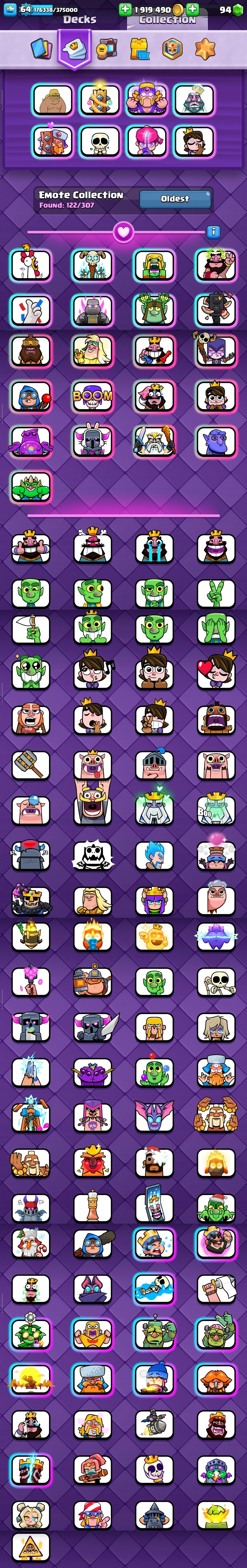The height and width of the screenshot is (1568, 247).
Task: Pick the goblin peace-sign hand emote
Action: pos(216,593)
